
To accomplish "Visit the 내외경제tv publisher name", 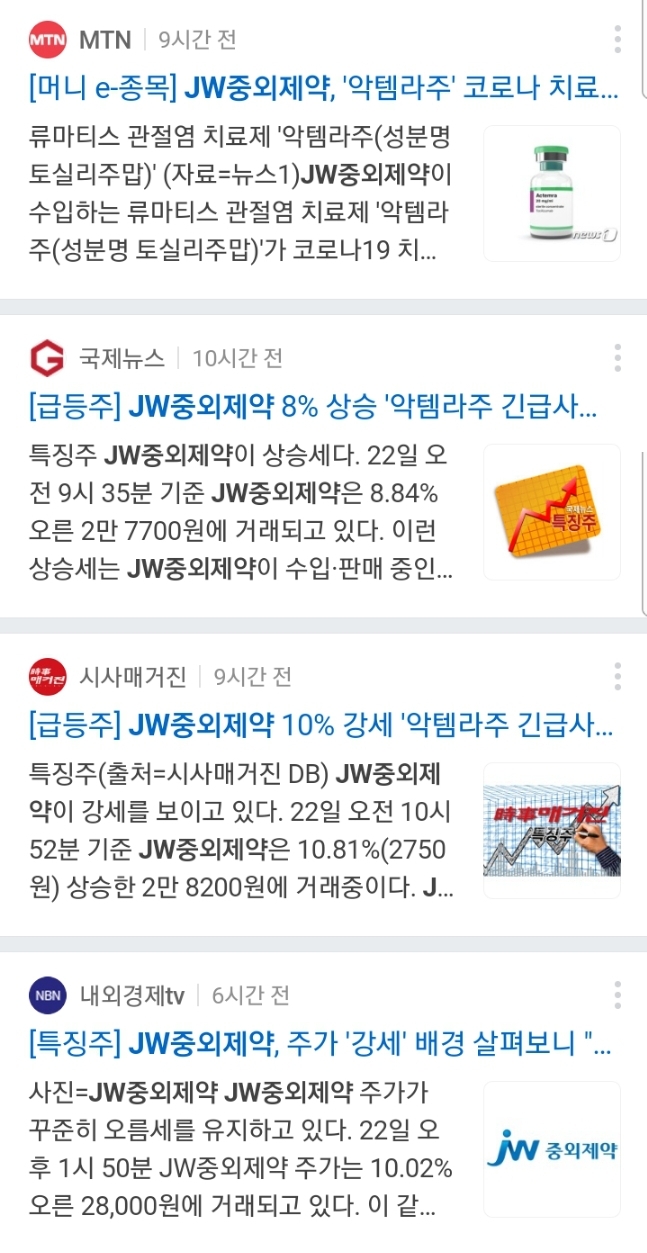I will pyautogui.click(x=132, y=996).
